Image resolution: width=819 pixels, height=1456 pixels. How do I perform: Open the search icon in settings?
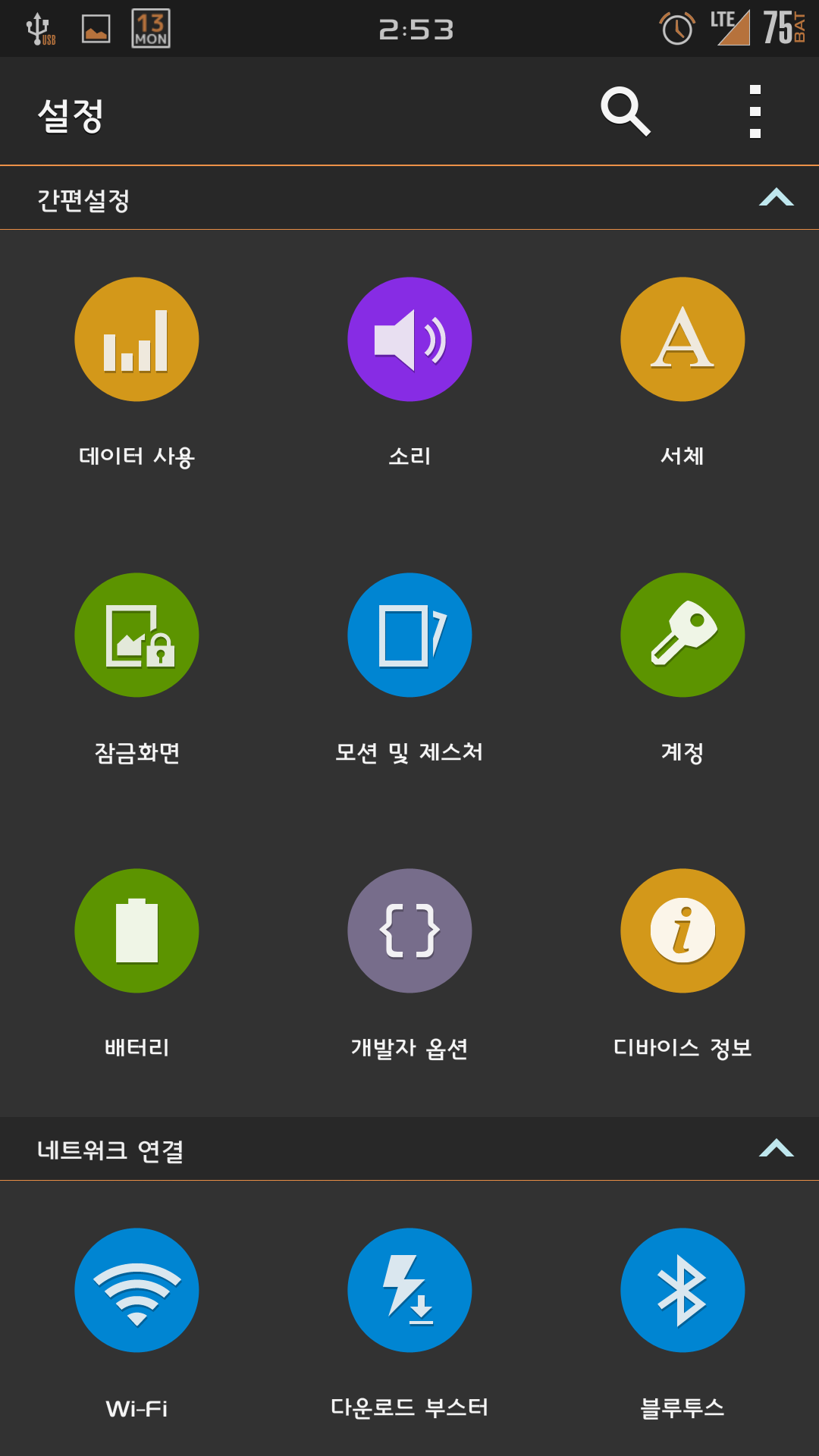coord(625,111)
